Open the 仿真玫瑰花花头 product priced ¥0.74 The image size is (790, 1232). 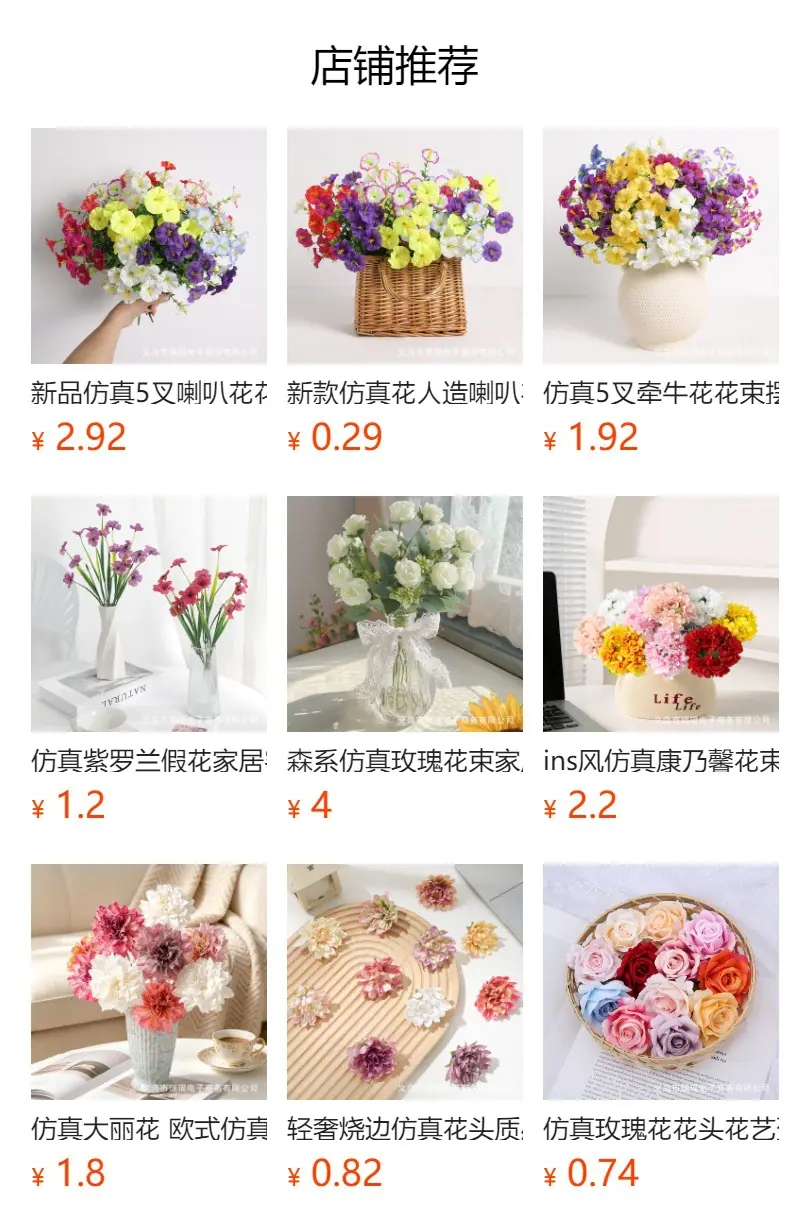tap(661, 1027)
